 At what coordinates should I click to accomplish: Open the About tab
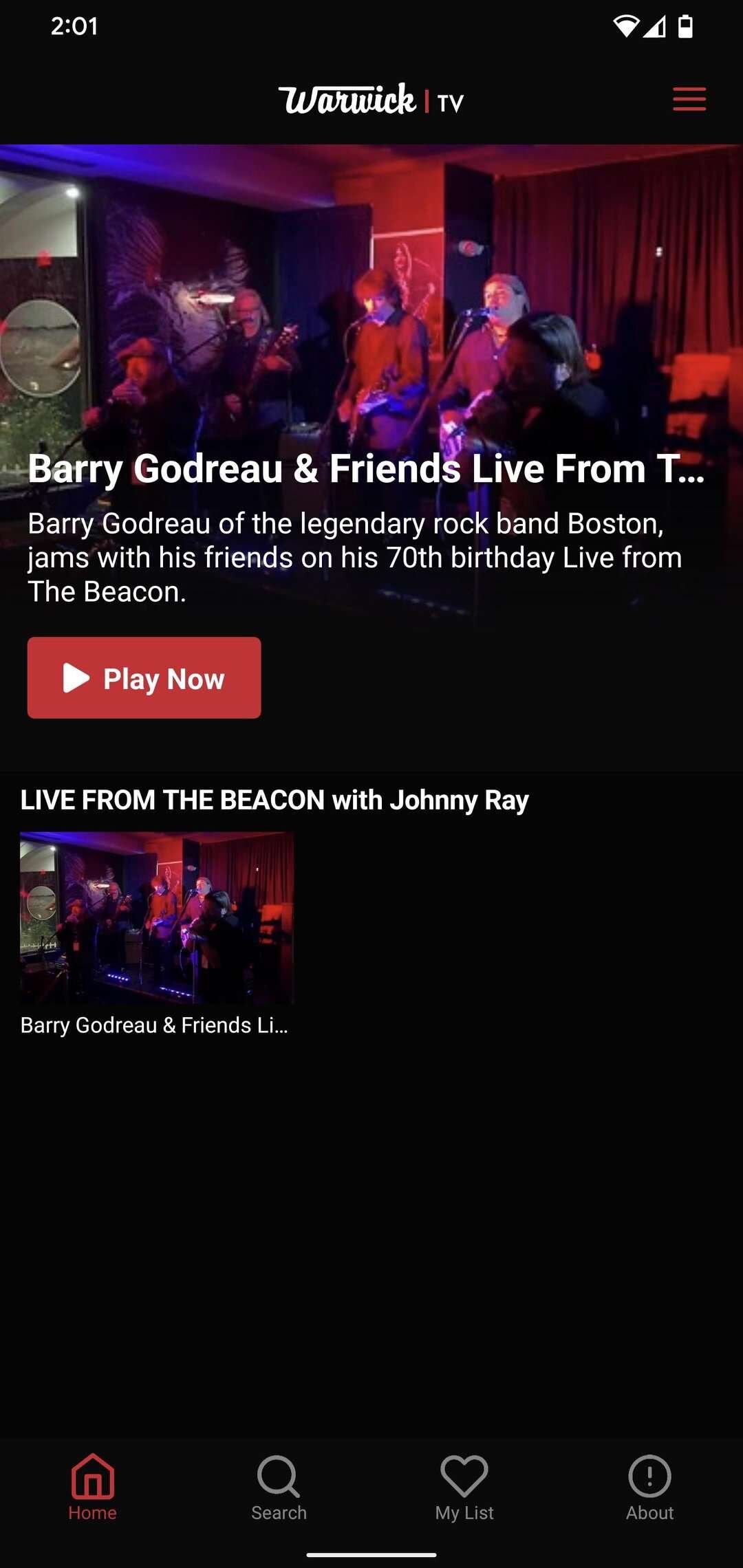coord(649,1488)
